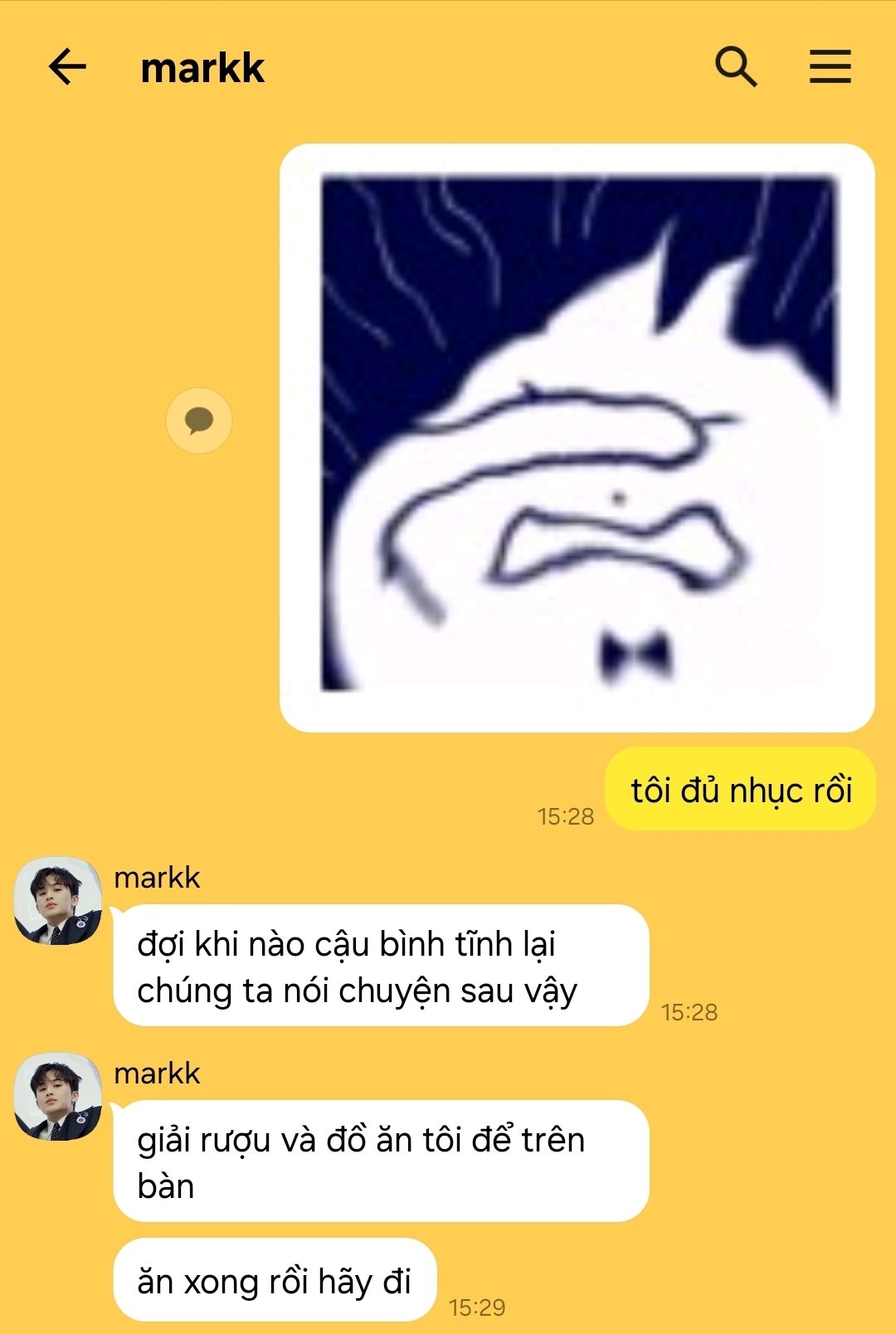This screenshot has width=896, height=1334.
Task: Go back from the markk chat
Action: coord(67,67)
